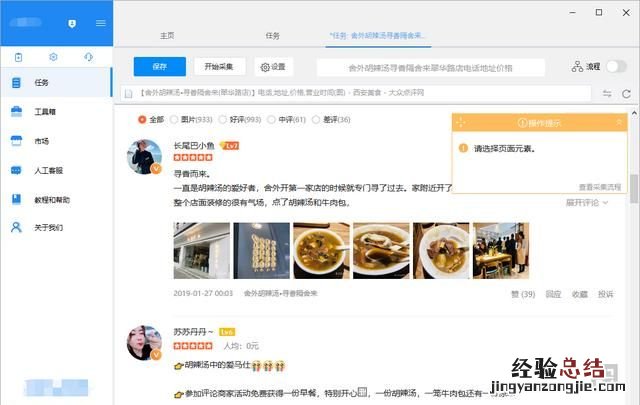Open 人工客服 in the sidebar
The image size is (640, 405).
pyautogui.click(x=47, y=170)
